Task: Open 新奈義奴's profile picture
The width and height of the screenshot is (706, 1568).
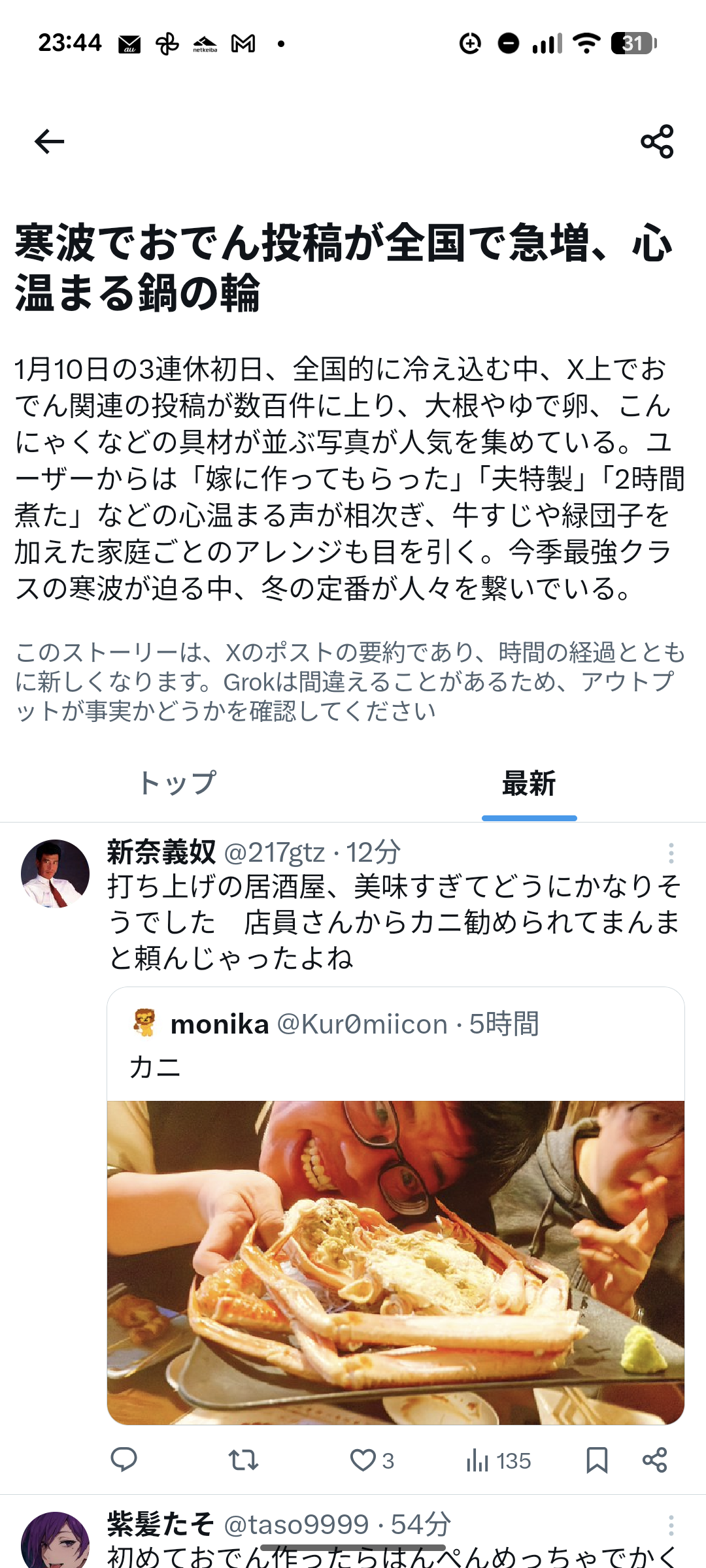Action: click(x=56, y=874)
